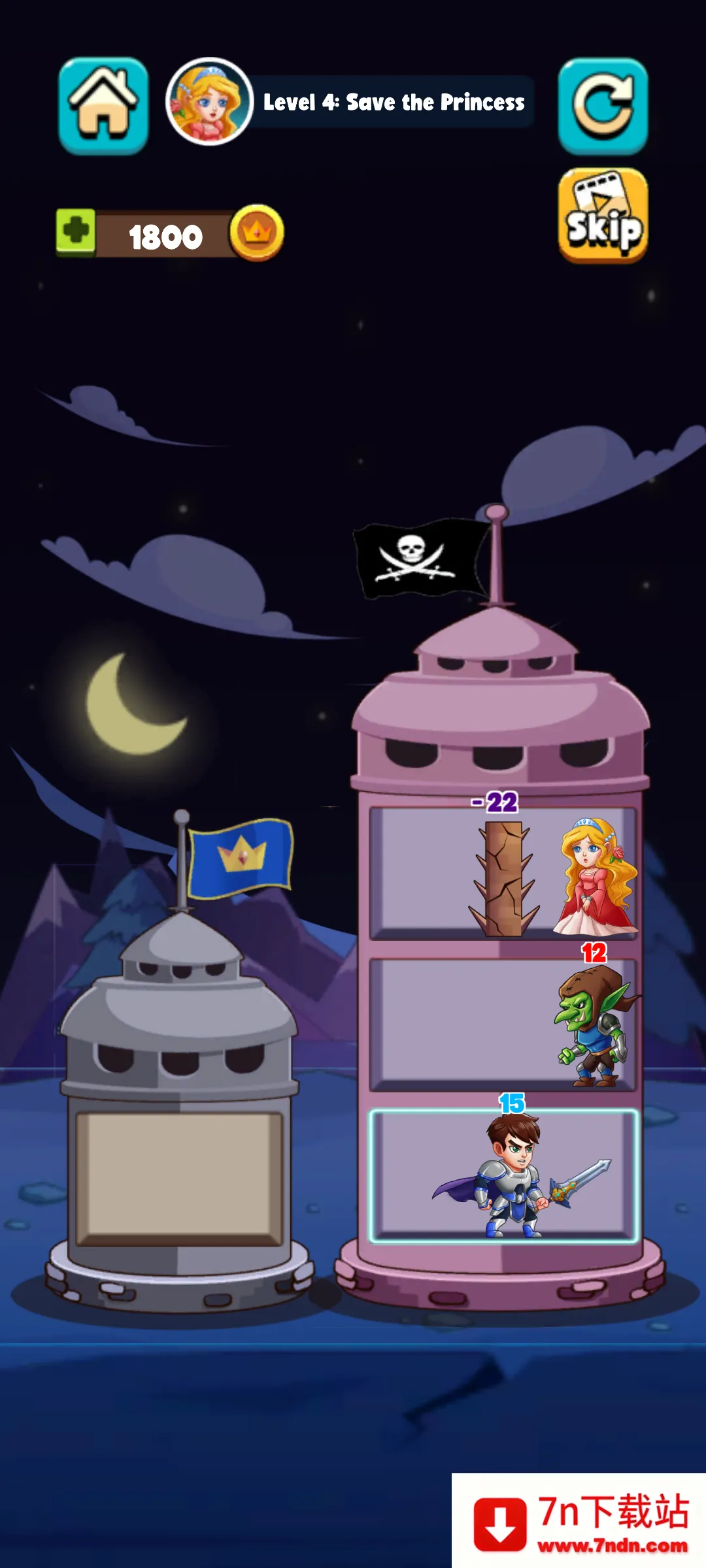Restart the level with the reload icon
706x1568 pixels.
(603, 106)
